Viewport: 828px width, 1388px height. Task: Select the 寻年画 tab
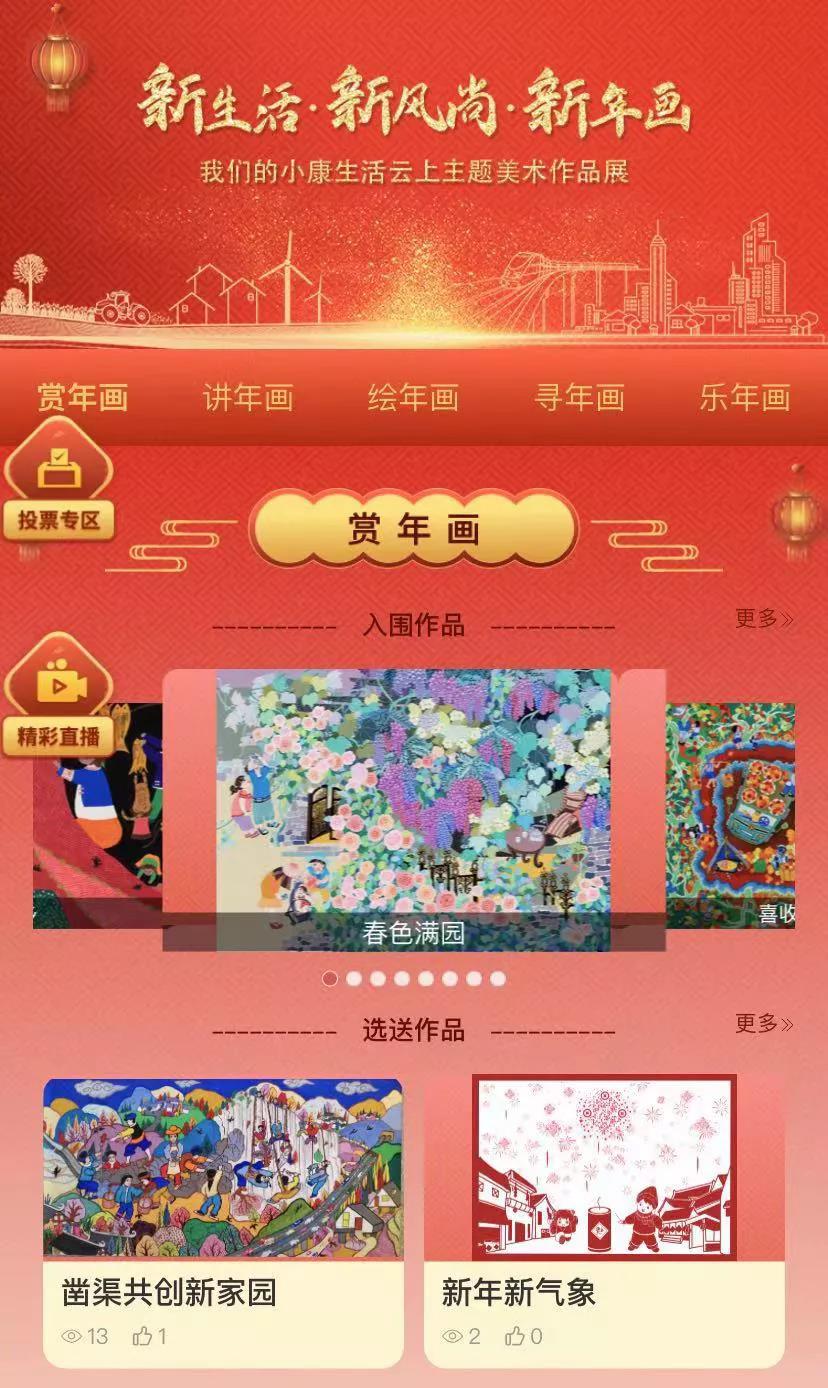(579, 398)
